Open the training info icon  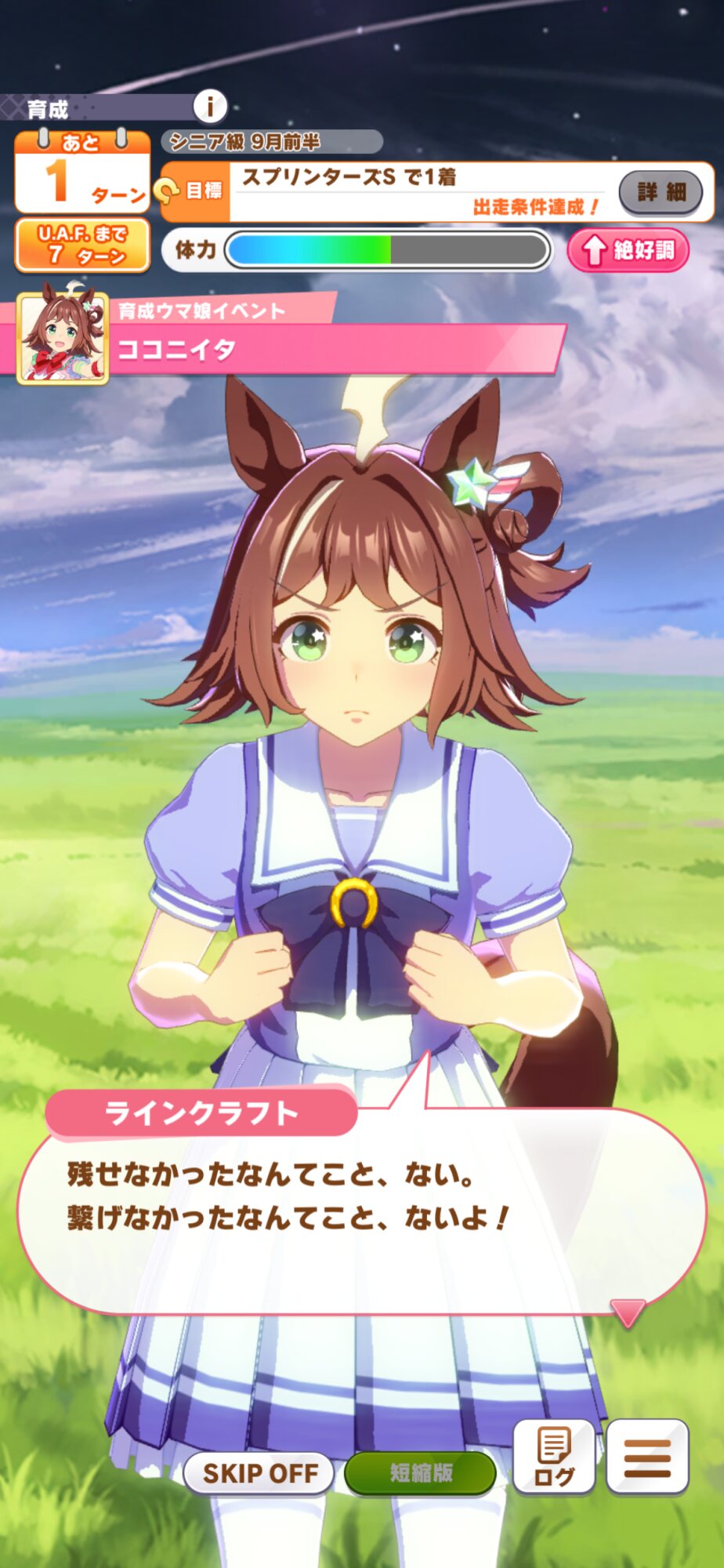[x=210, y=106]
